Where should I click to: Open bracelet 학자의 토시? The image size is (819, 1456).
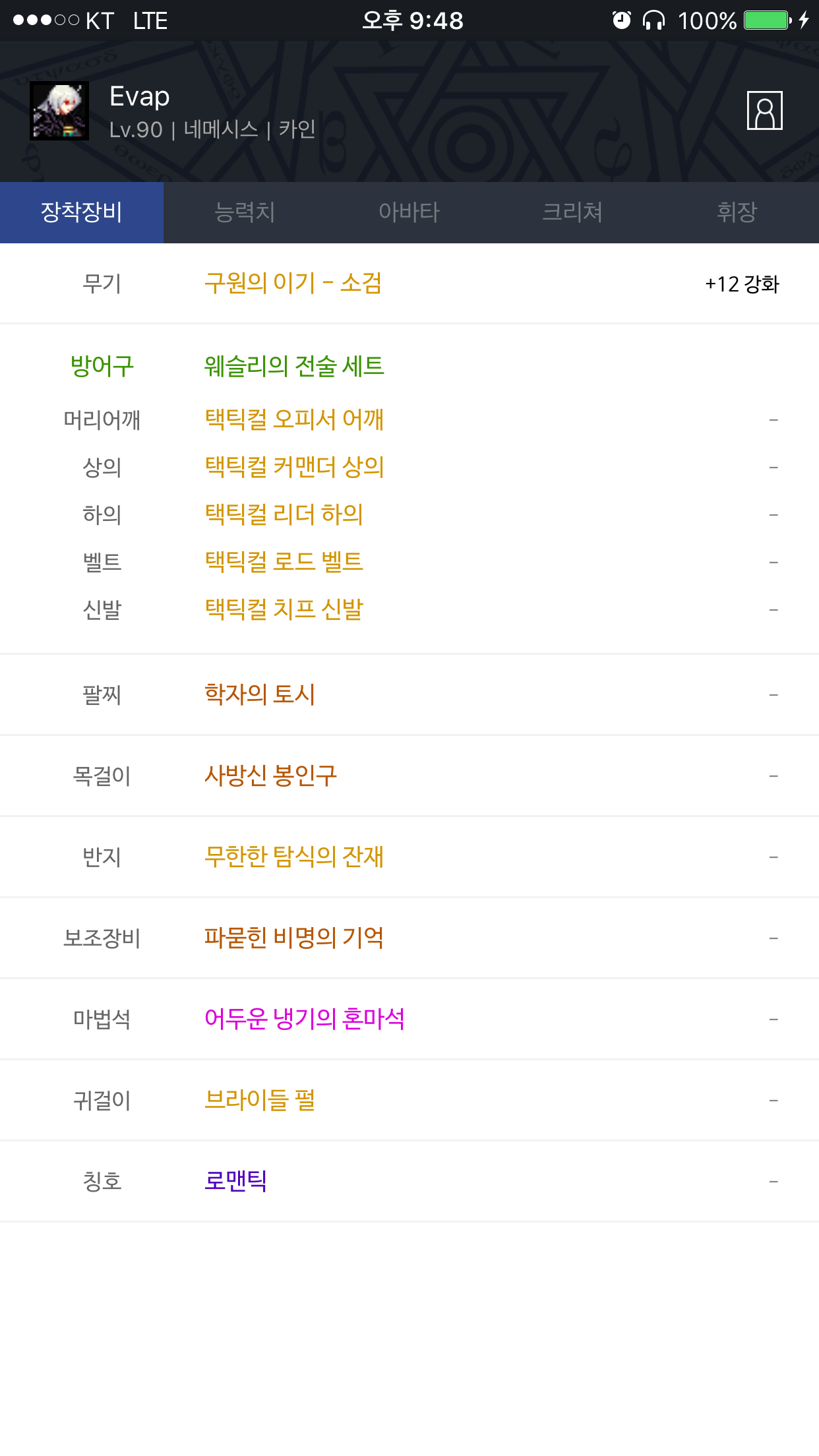click(259, 694)
